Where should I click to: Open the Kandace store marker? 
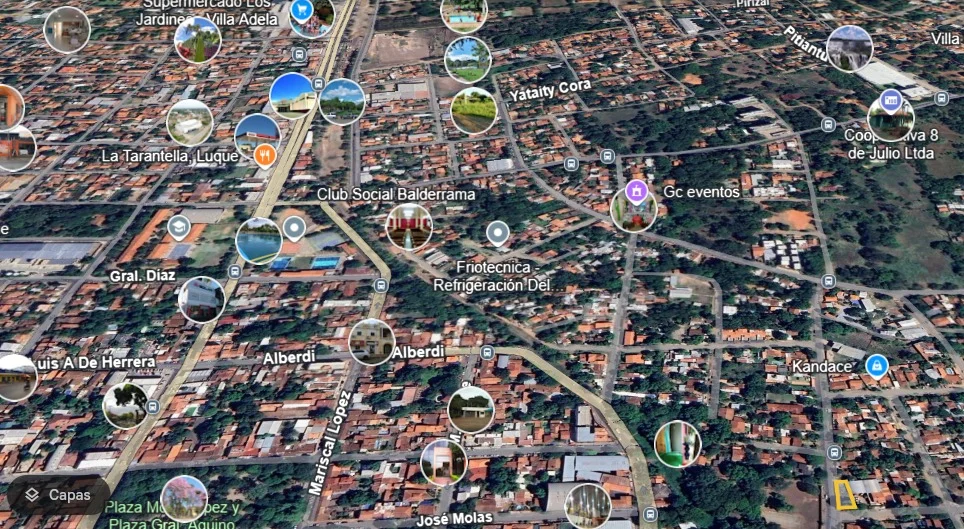877,366
